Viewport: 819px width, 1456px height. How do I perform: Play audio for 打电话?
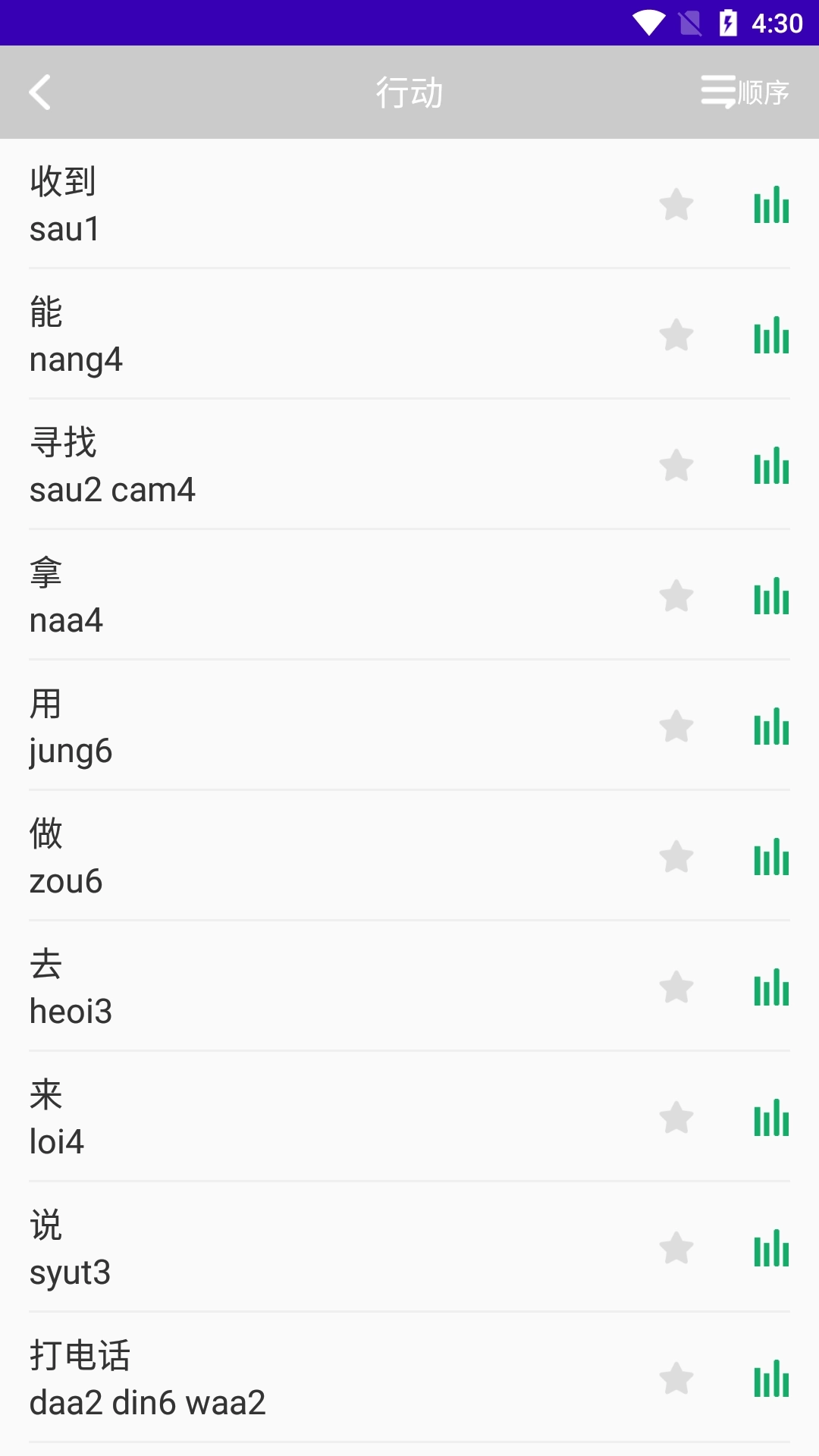coord(771,1379)
